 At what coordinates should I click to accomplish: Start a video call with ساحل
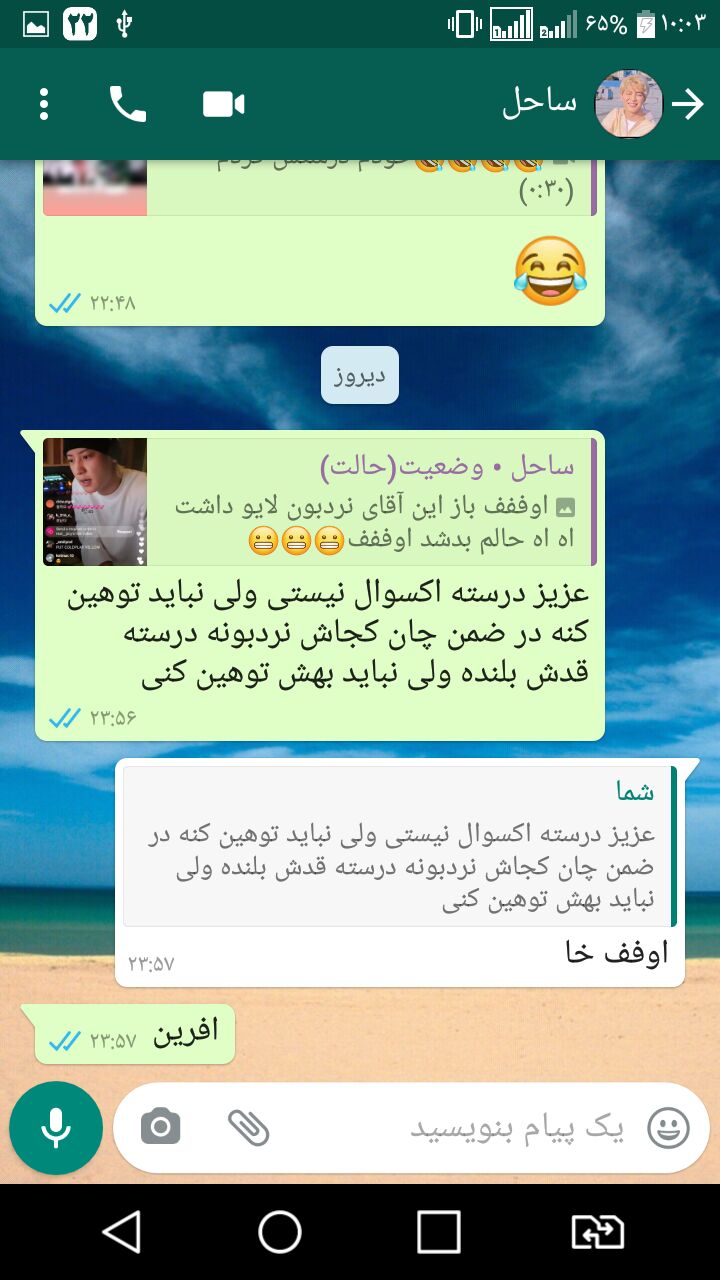[x=223, y=104]
